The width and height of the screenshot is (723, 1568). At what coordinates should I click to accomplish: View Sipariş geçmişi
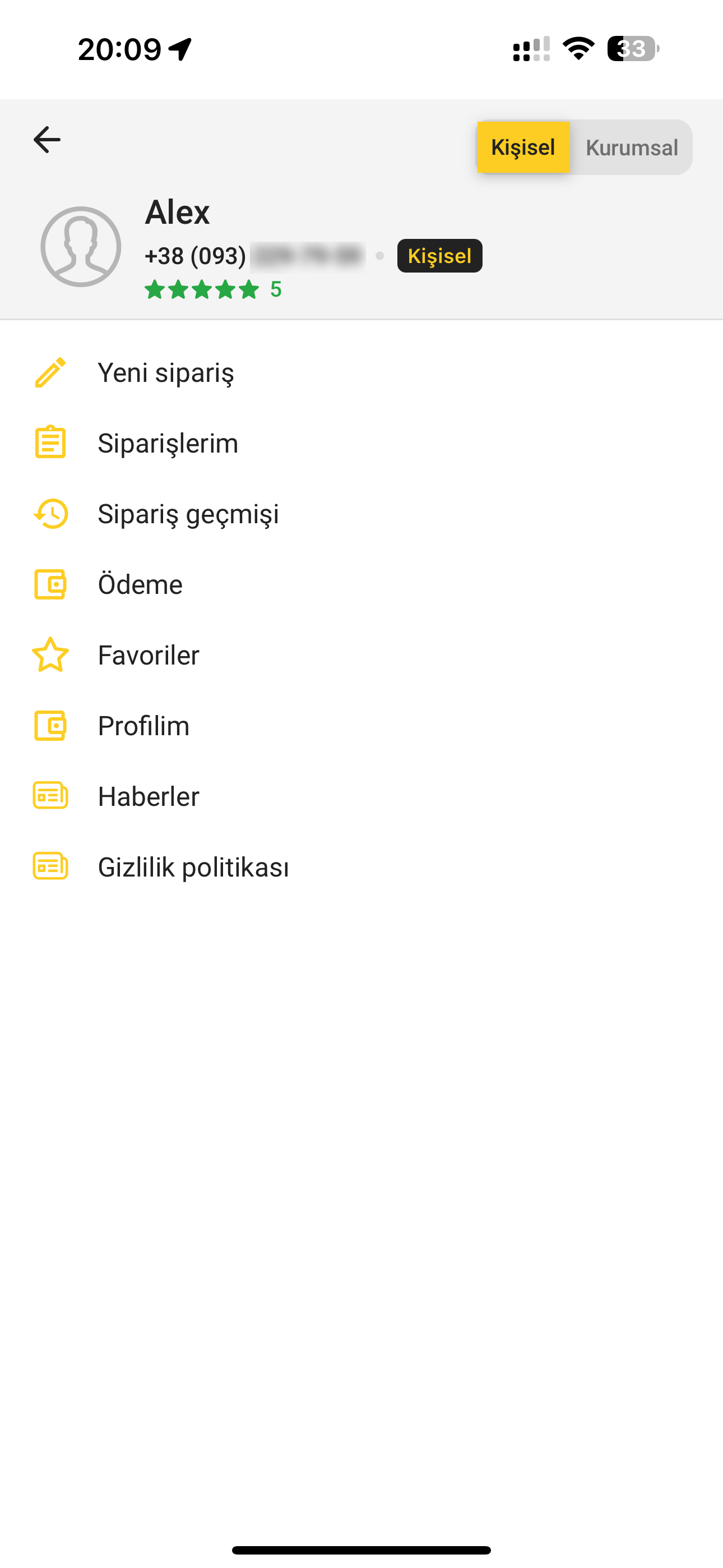click(361, 514)
